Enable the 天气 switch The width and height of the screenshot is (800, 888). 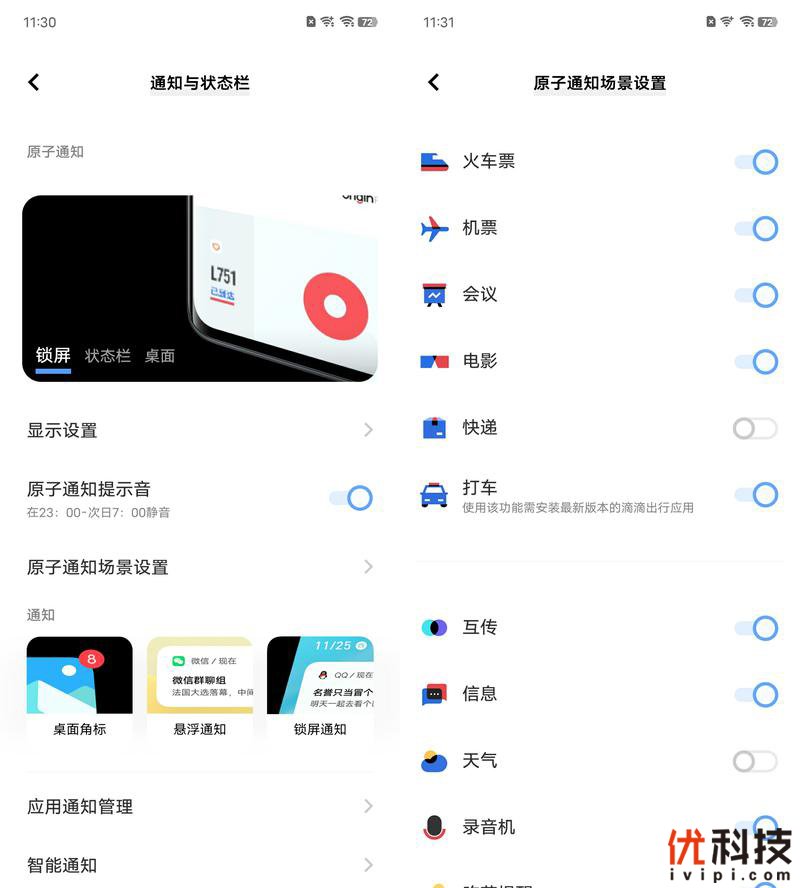pyautogui.click(x=754, y=761)
